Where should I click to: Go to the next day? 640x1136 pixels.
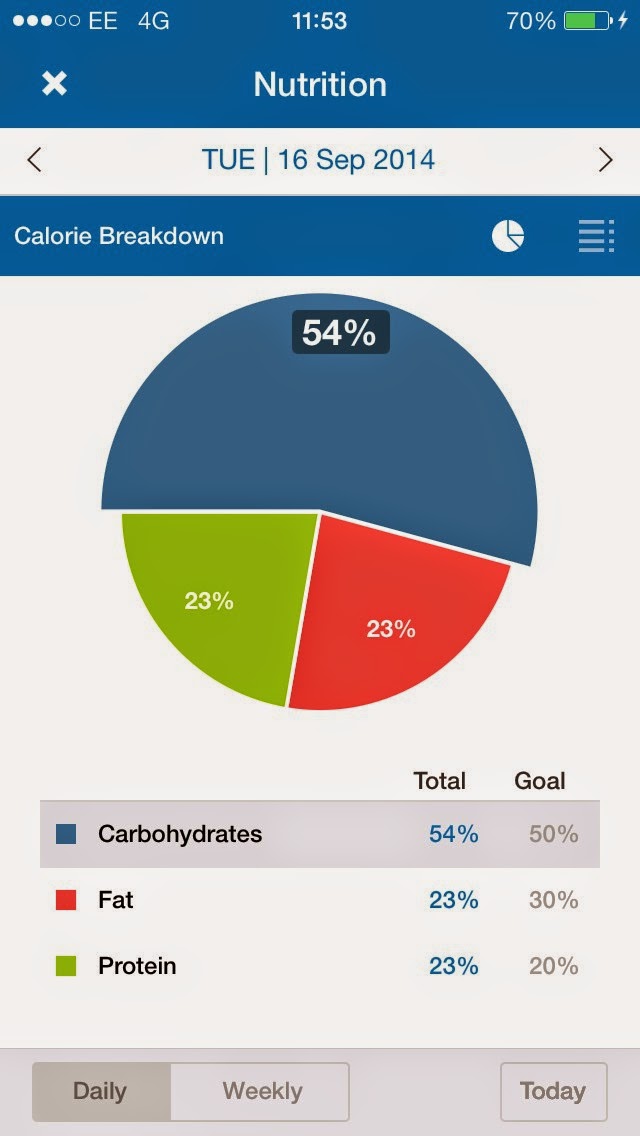(605, 160)
